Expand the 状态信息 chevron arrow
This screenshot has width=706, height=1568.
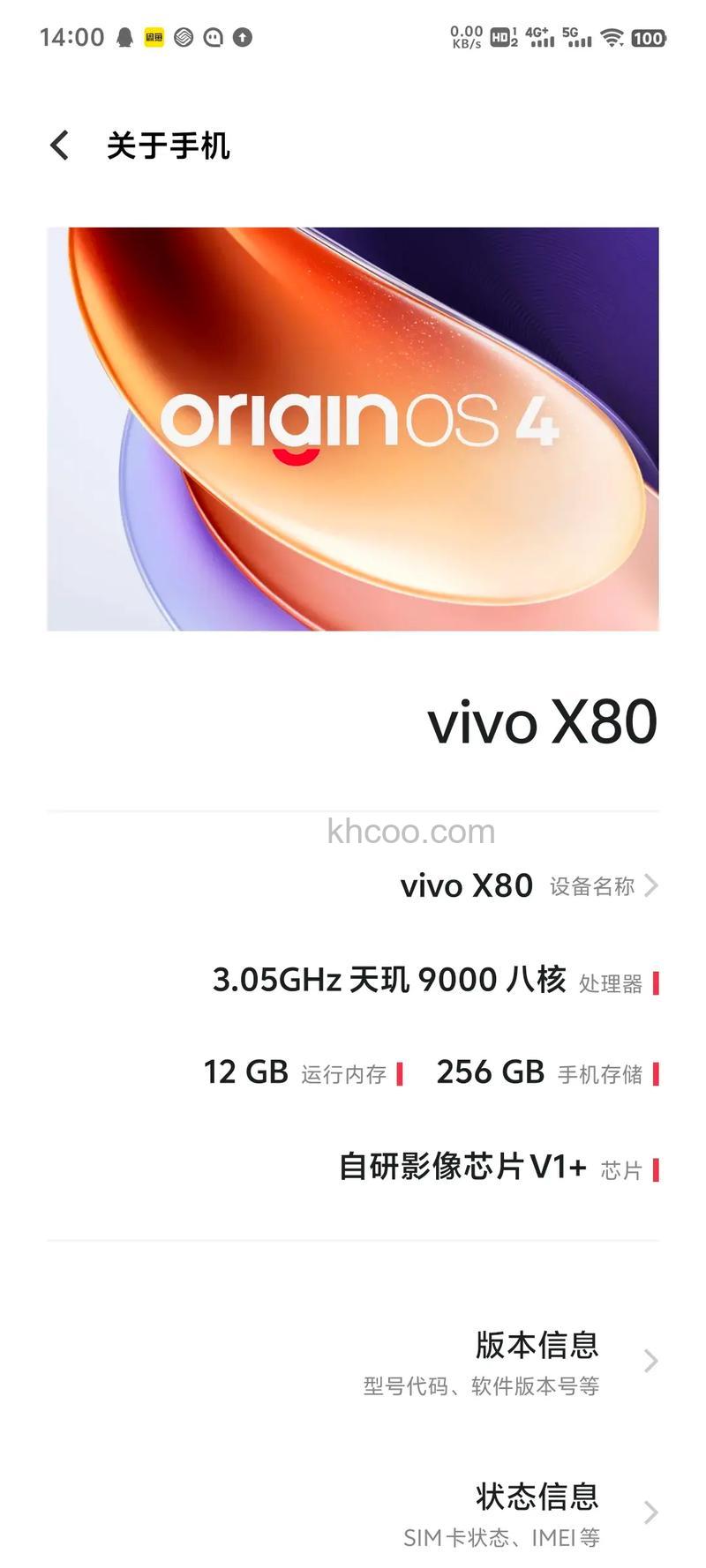[x=650, y=1512]
